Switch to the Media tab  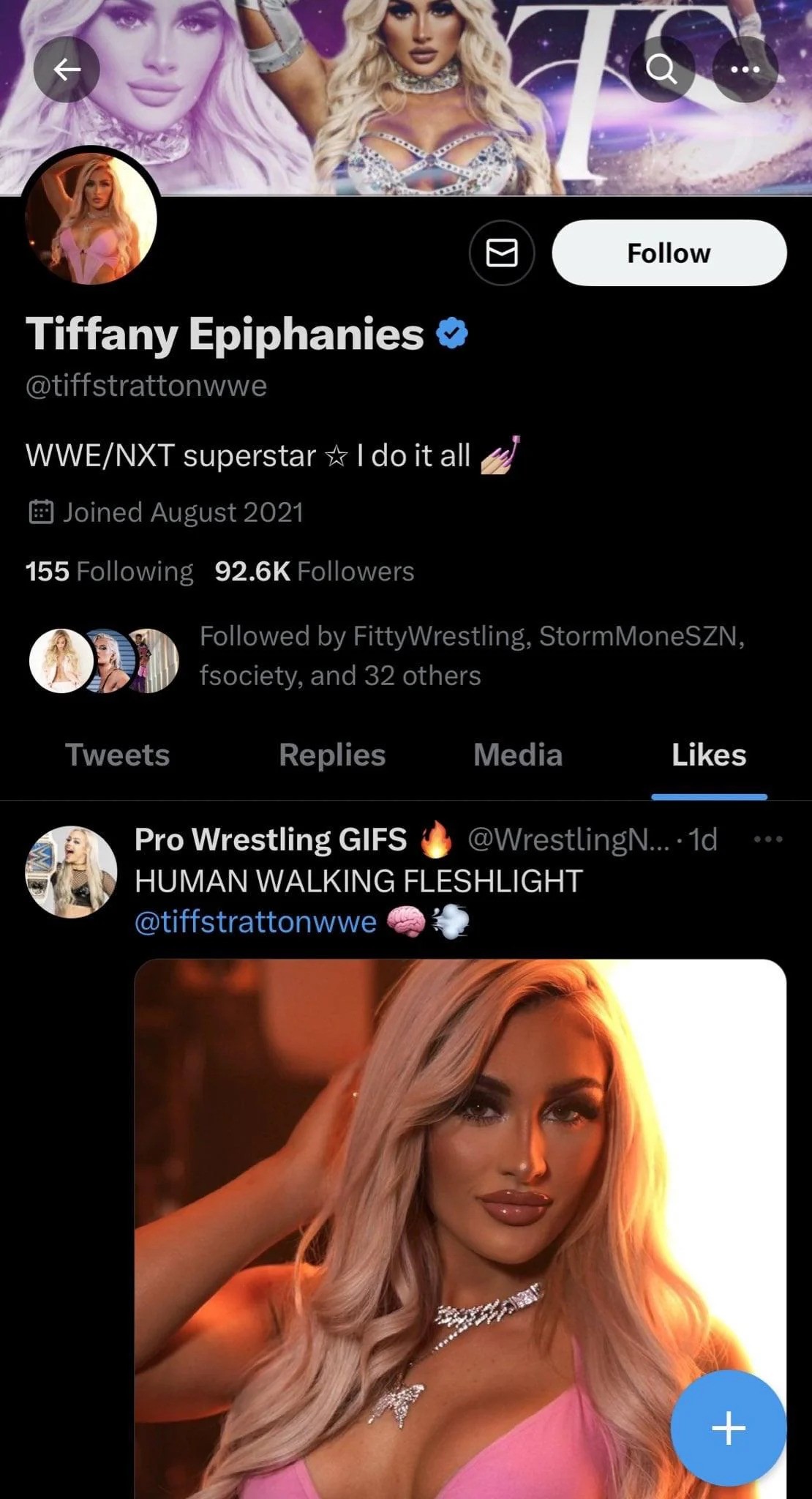pyautogui.click(x=518, y=755)
